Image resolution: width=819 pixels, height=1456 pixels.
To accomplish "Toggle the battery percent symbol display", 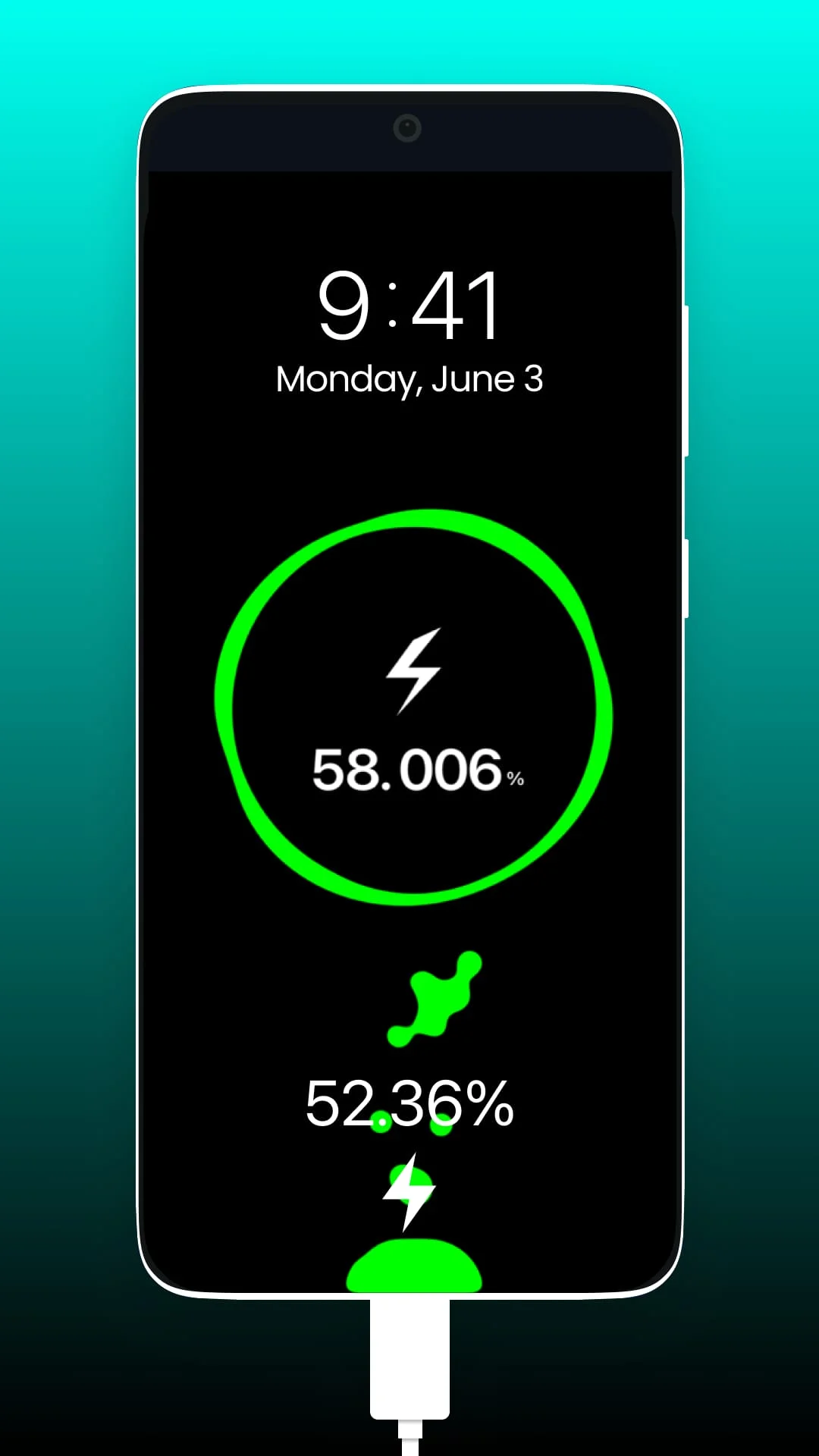I will (x=515, y=777).
